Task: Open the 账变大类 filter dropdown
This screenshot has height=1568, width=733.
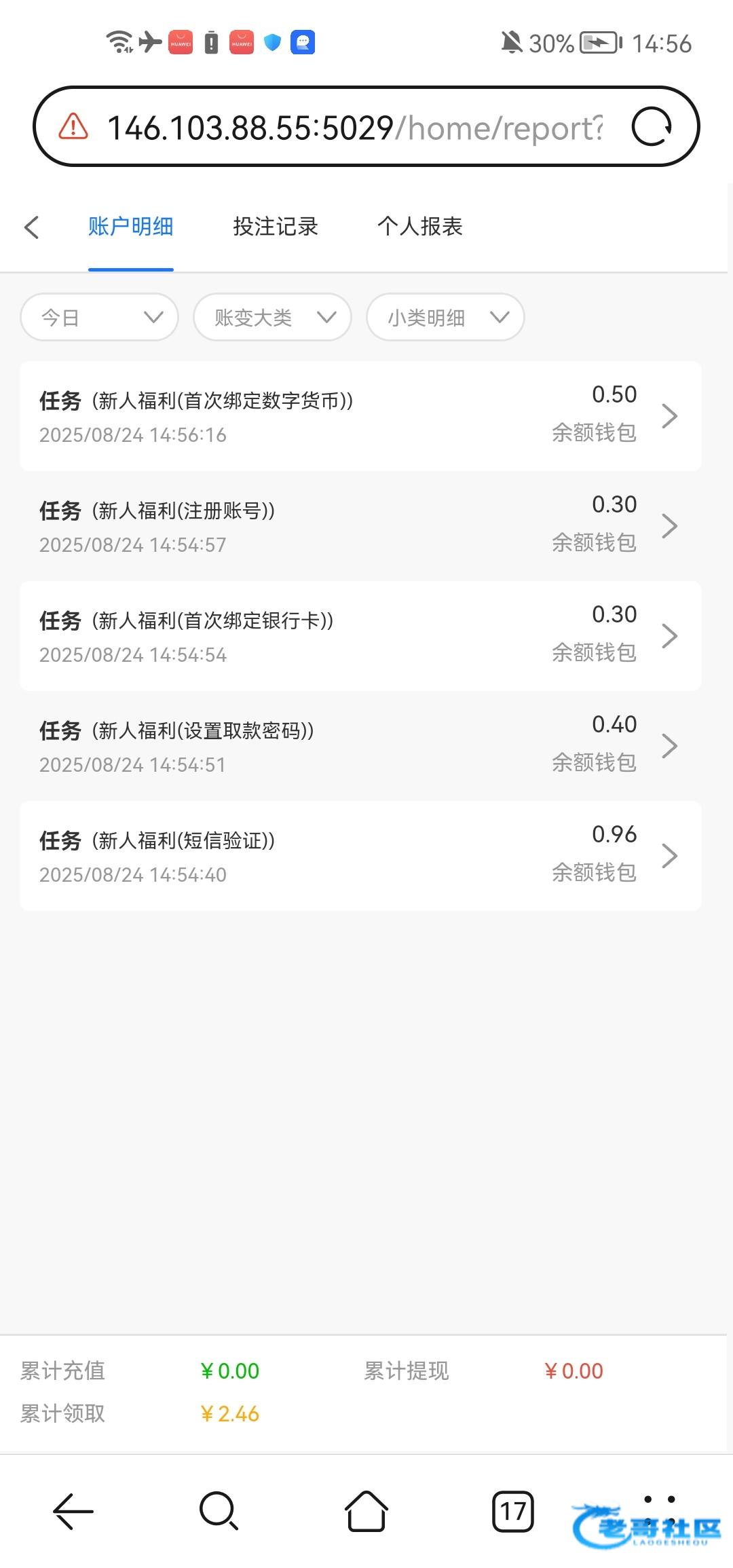Action: 272,317
